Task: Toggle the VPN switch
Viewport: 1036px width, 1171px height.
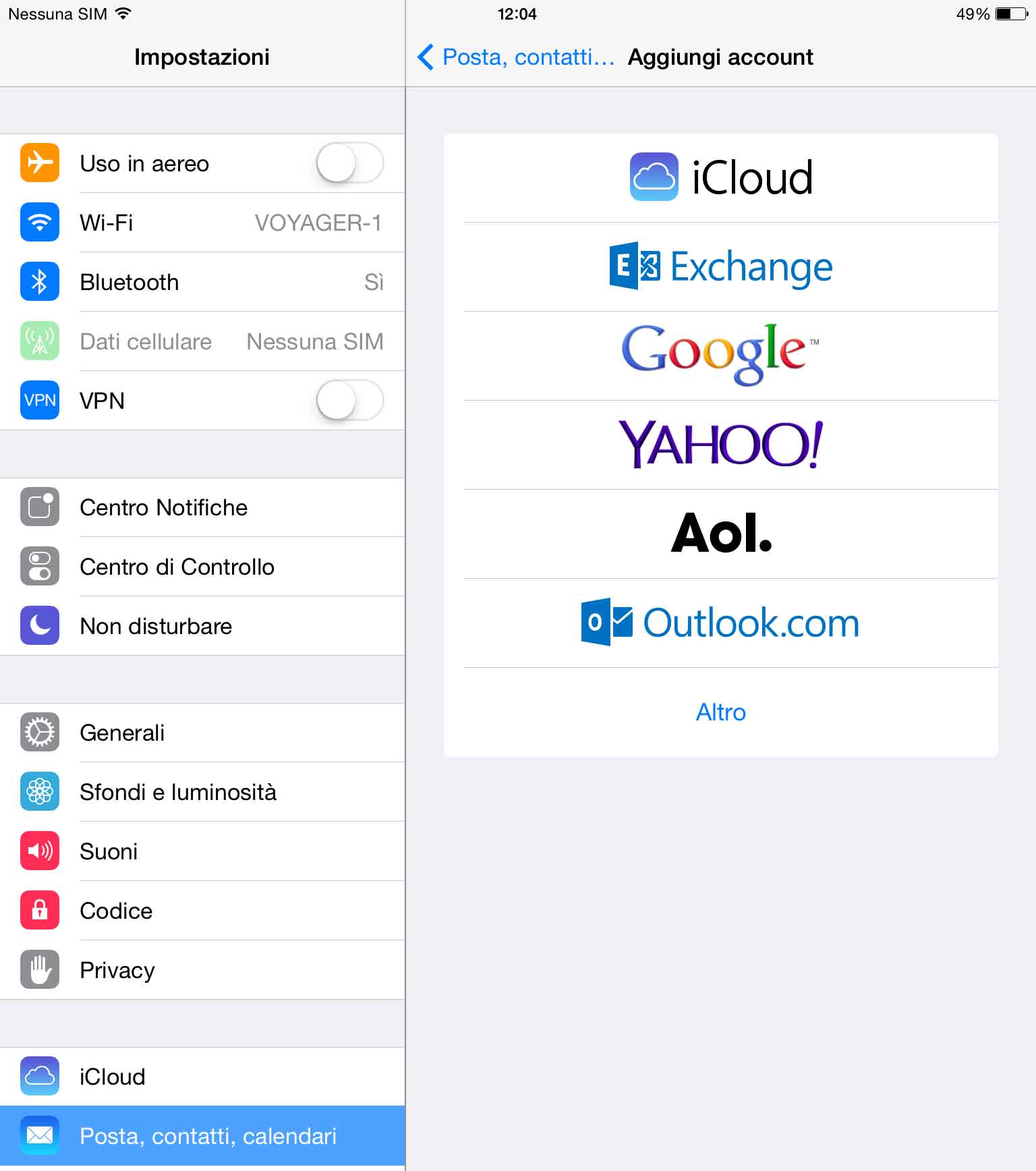Action: (349, 401)
